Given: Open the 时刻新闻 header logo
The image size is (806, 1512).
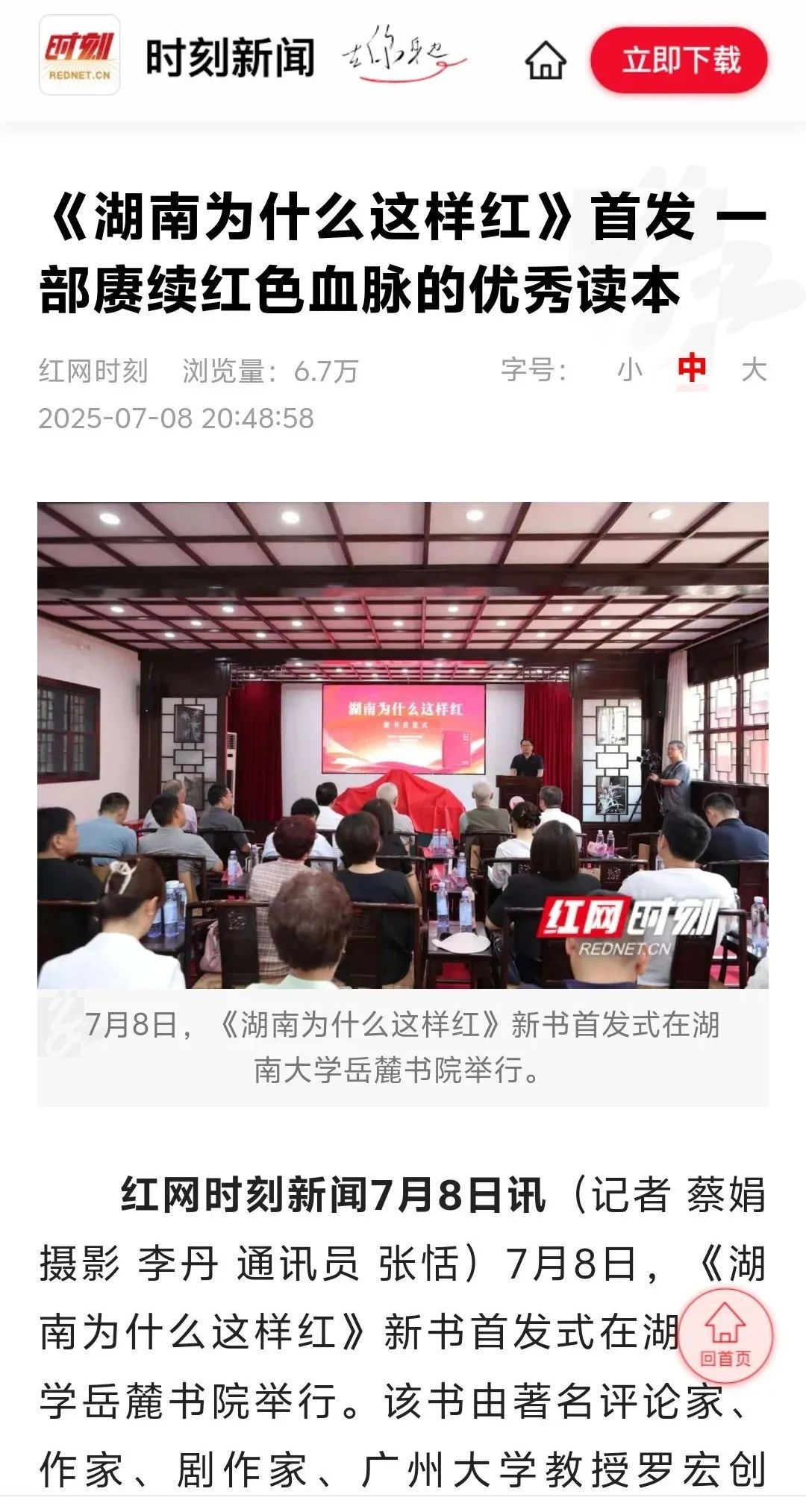Looking at the screenshot, I should [x=80, y=56].
